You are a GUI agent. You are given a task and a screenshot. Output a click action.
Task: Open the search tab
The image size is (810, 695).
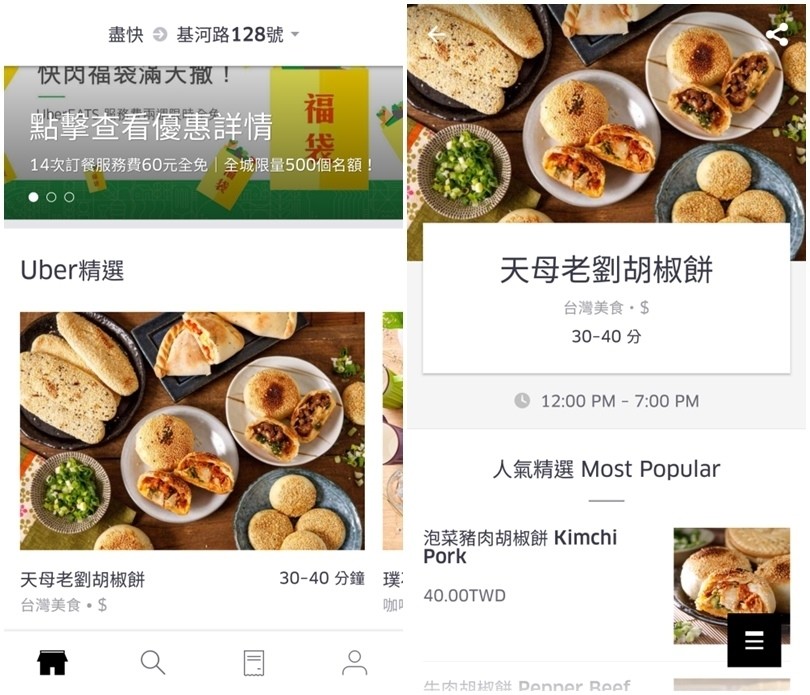(153, 662)
